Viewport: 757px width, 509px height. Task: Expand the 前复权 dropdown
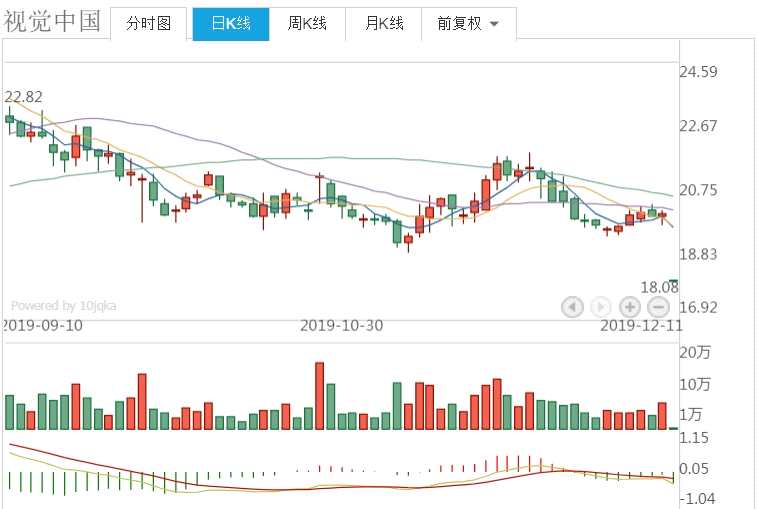click(468, 23)
